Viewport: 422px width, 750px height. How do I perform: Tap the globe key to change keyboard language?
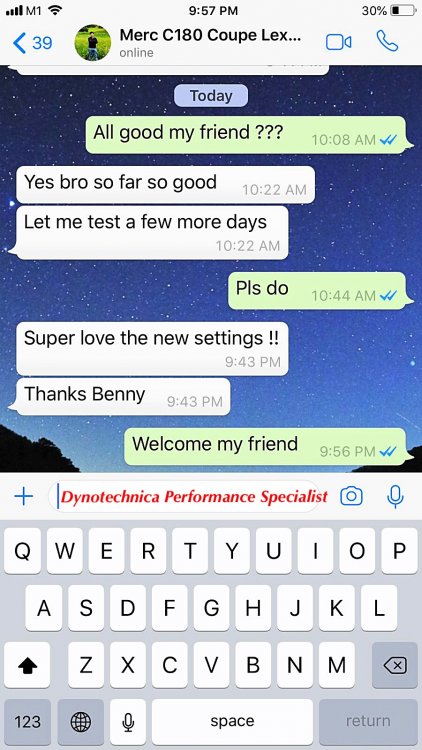pyautogui.click(x=80, y=722)
